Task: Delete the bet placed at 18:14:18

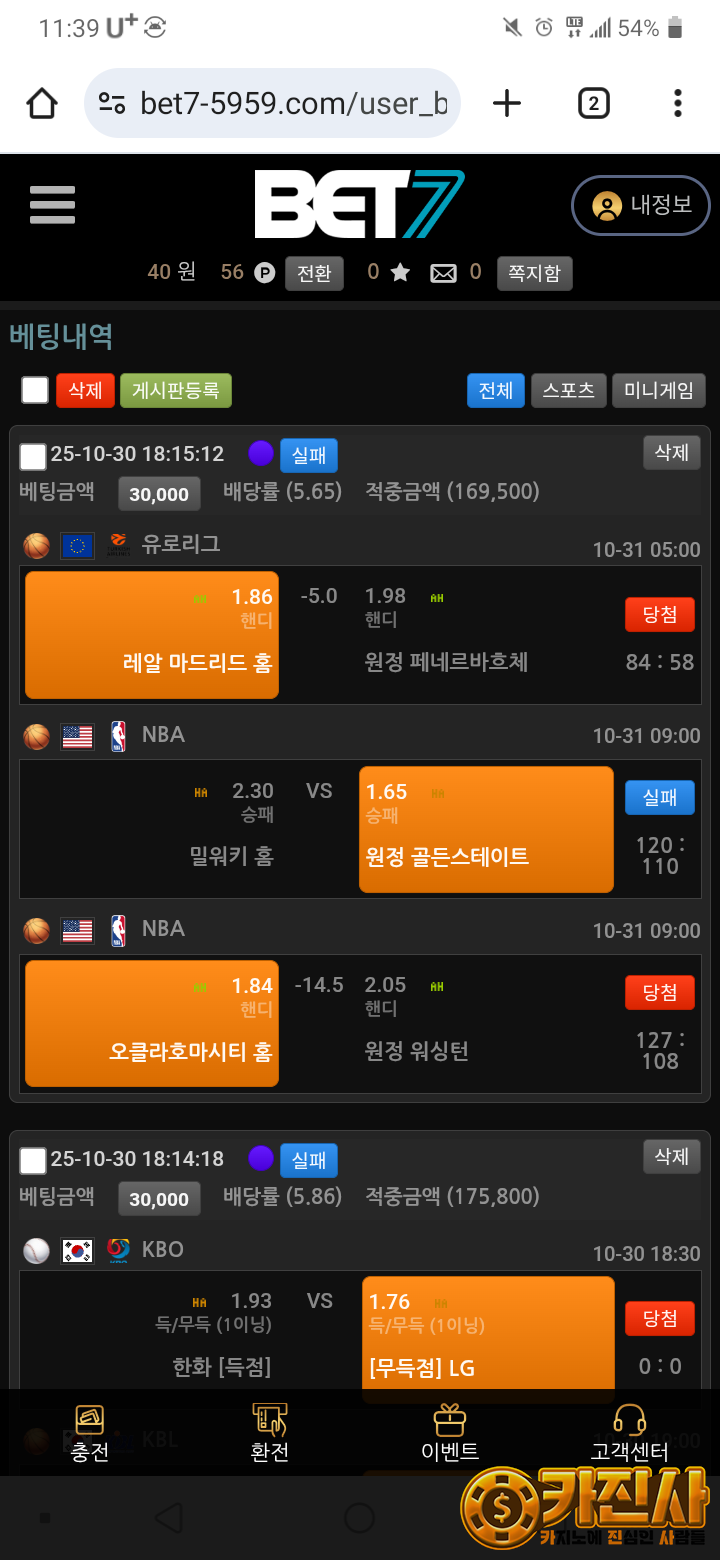Action: pos(671,1157)
